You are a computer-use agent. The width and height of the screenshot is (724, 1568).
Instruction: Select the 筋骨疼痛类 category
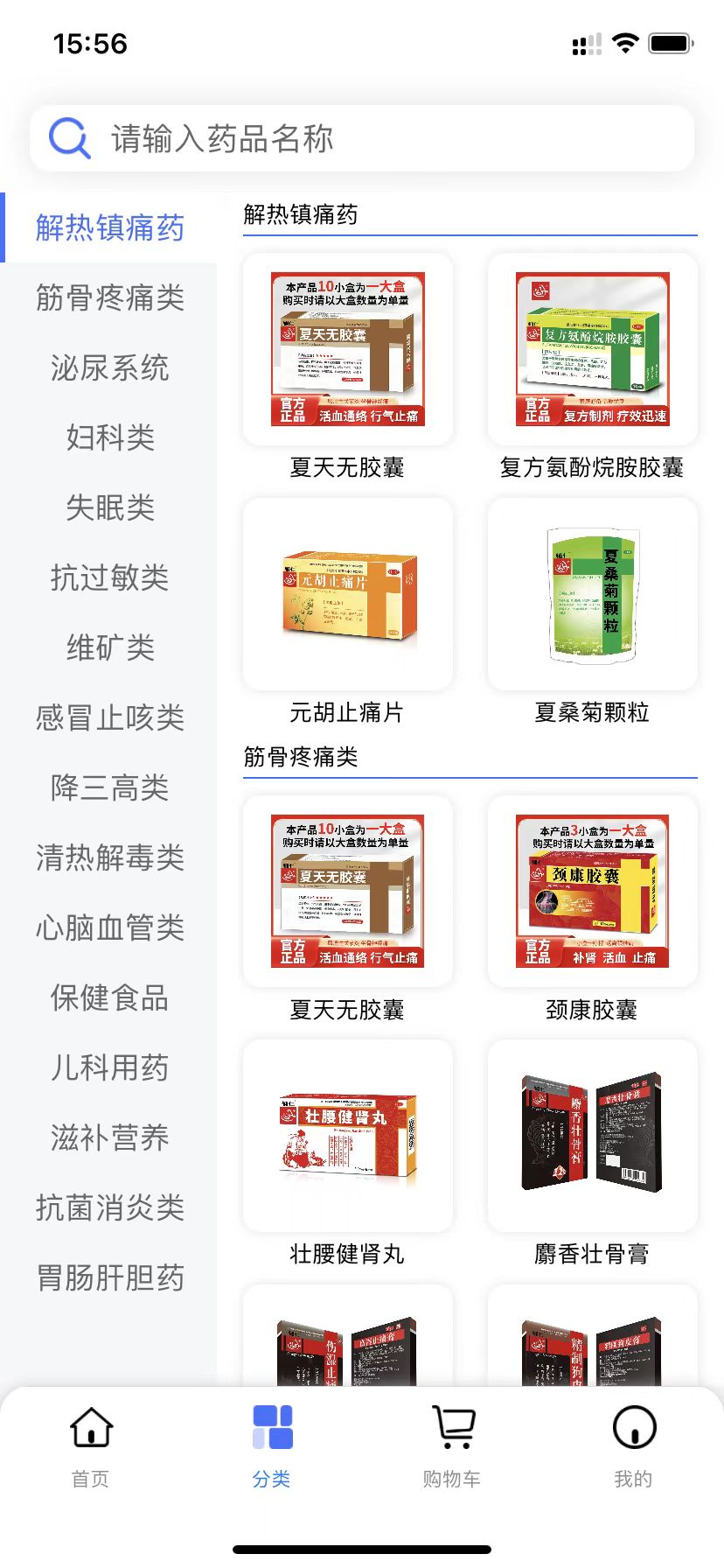click(x=109, y=297)
